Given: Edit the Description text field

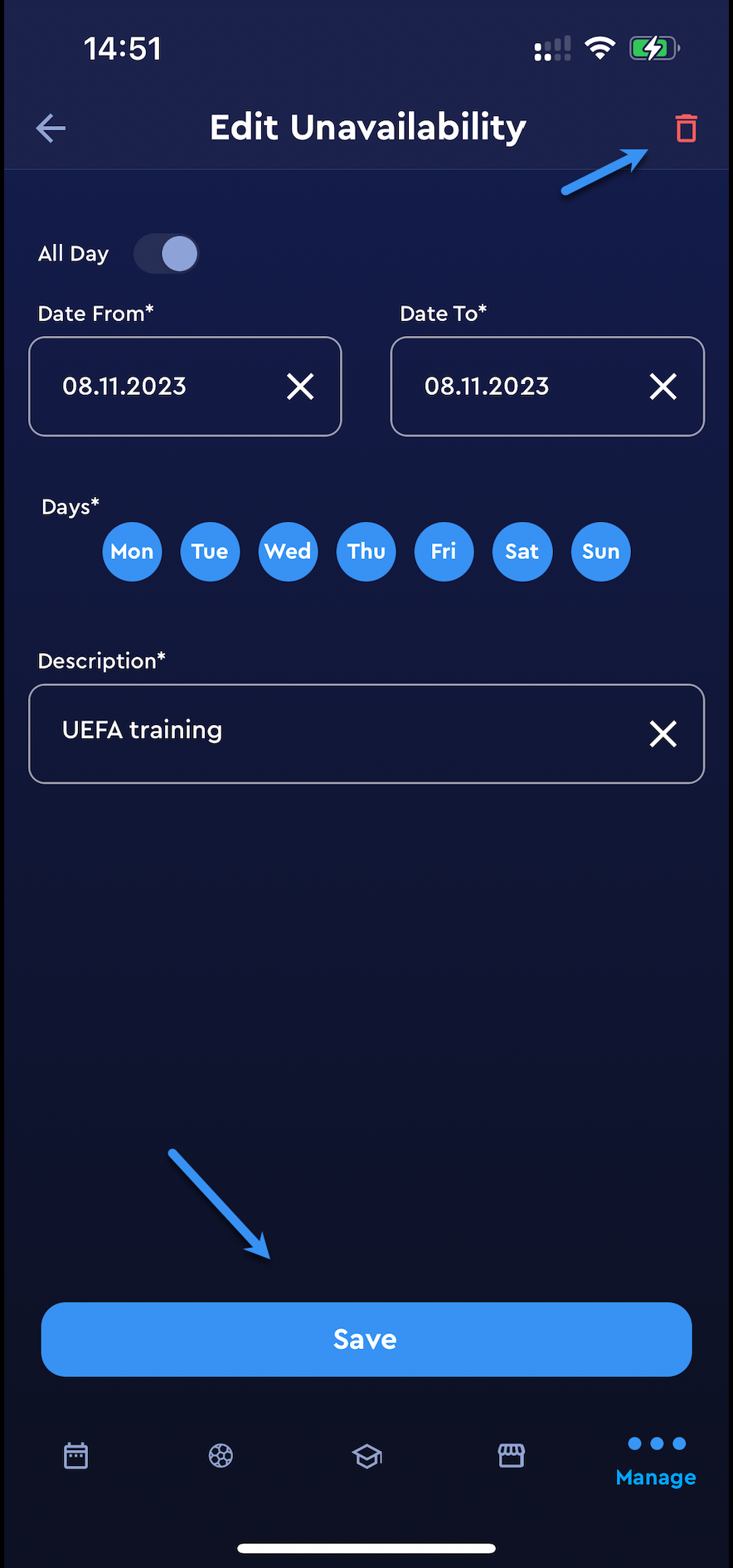Looking at the screenshot, I should pyautogui.click(x=332, y=733).
